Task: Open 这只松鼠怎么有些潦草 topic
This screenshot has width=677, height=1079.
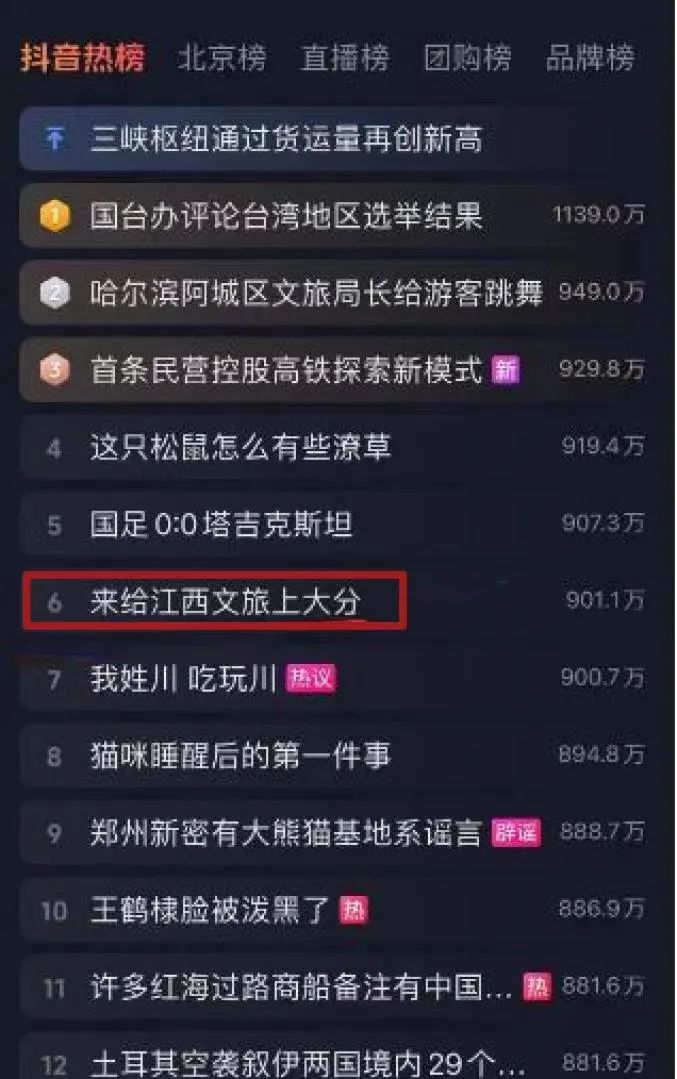Action: [240, 447]
